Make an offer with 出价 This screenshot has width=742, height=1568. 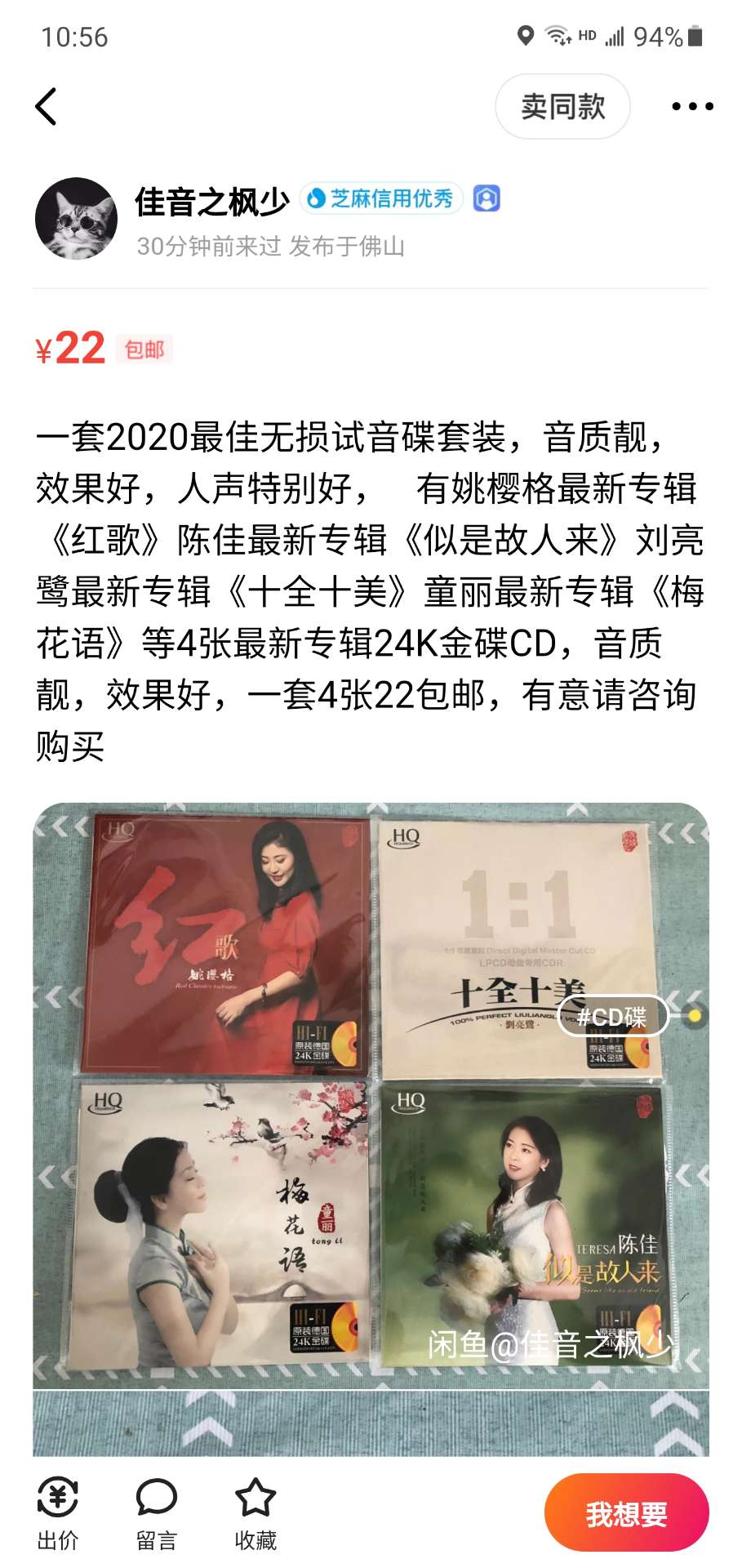[58, 1513]
